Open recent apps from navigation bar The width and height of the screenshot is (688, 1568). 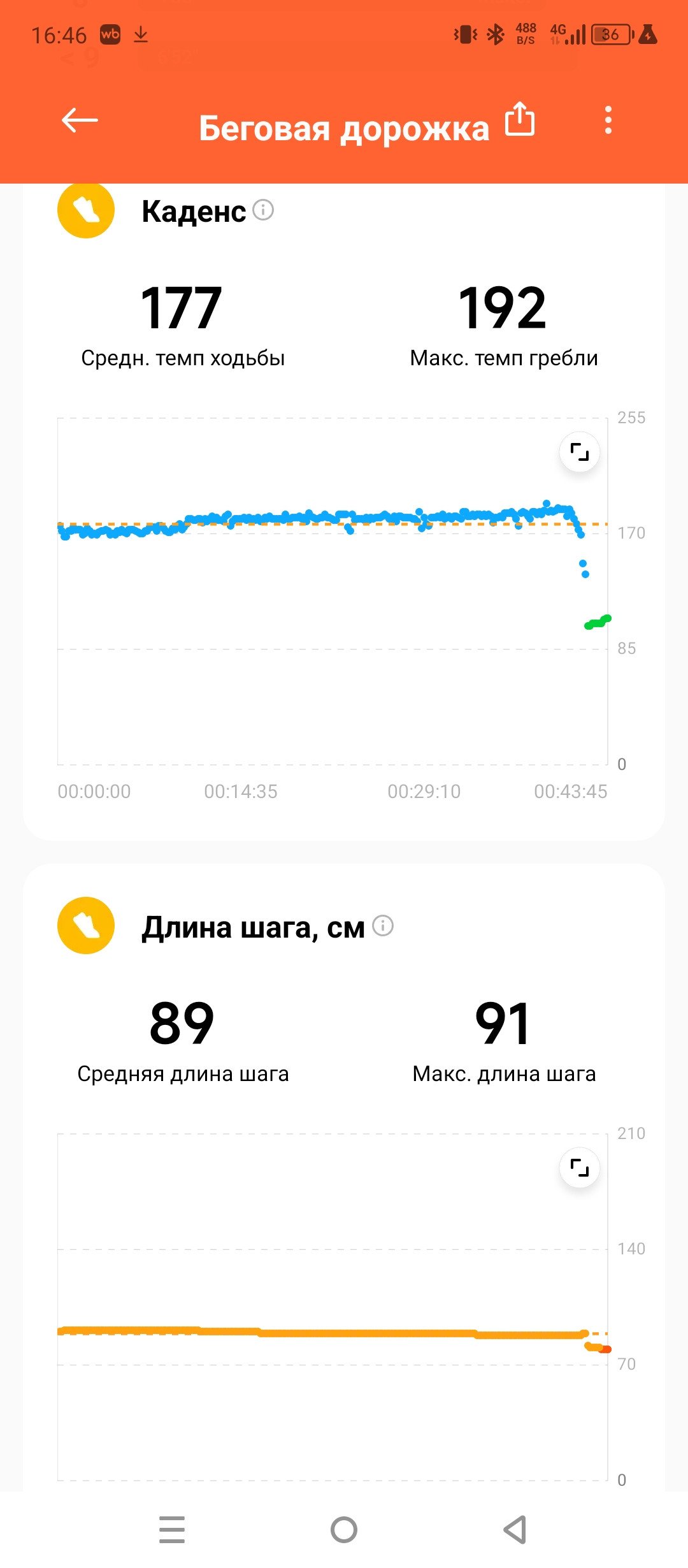pyautogui.click(x=172, y=1530)
